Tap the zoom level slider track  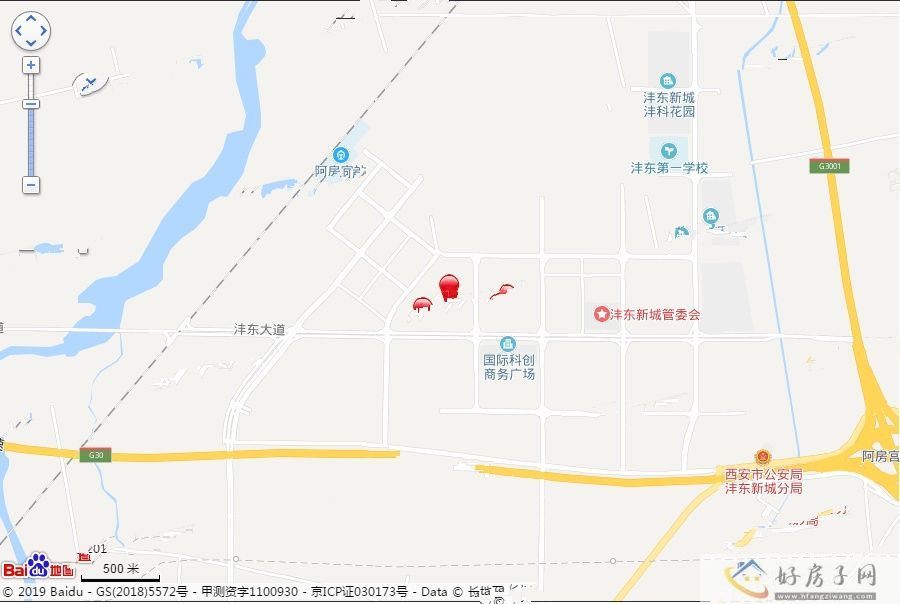coord(31,140)
